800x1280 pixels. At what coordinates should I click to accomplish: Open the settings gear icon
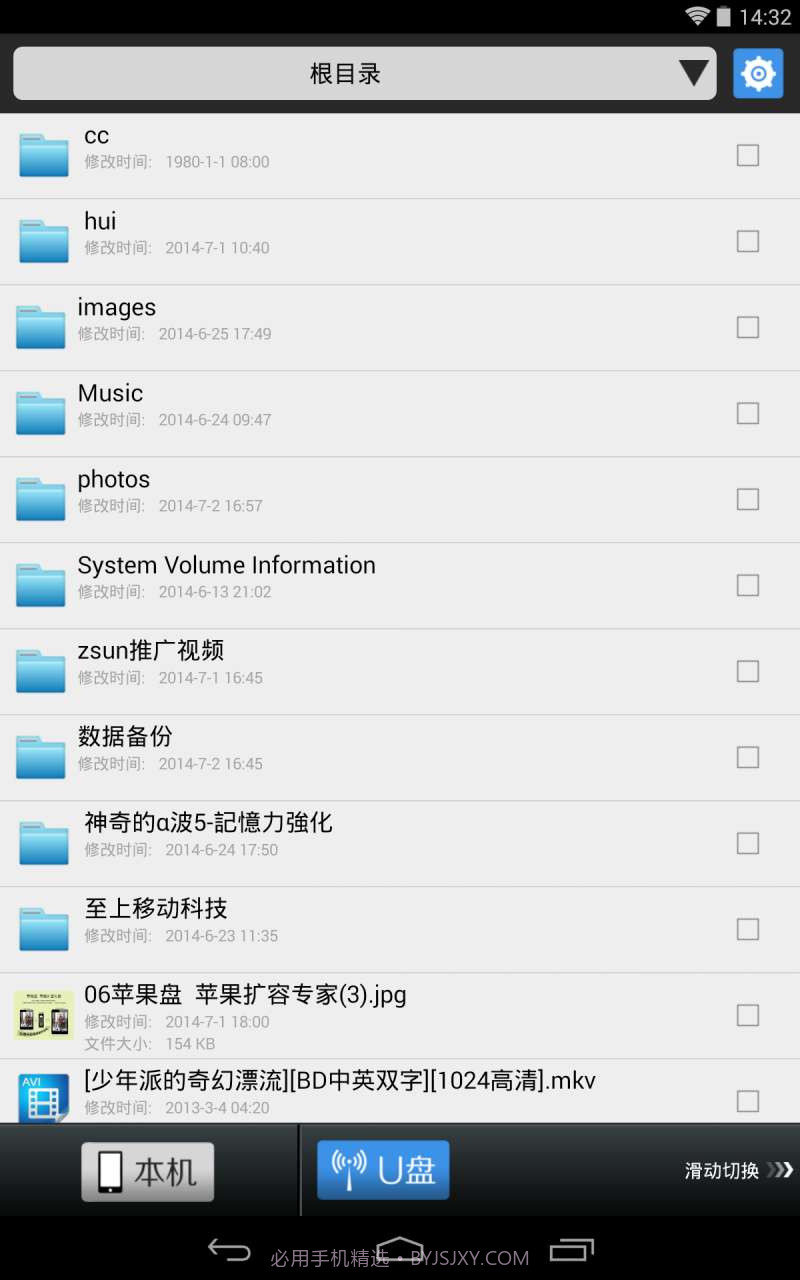(758, 73)
